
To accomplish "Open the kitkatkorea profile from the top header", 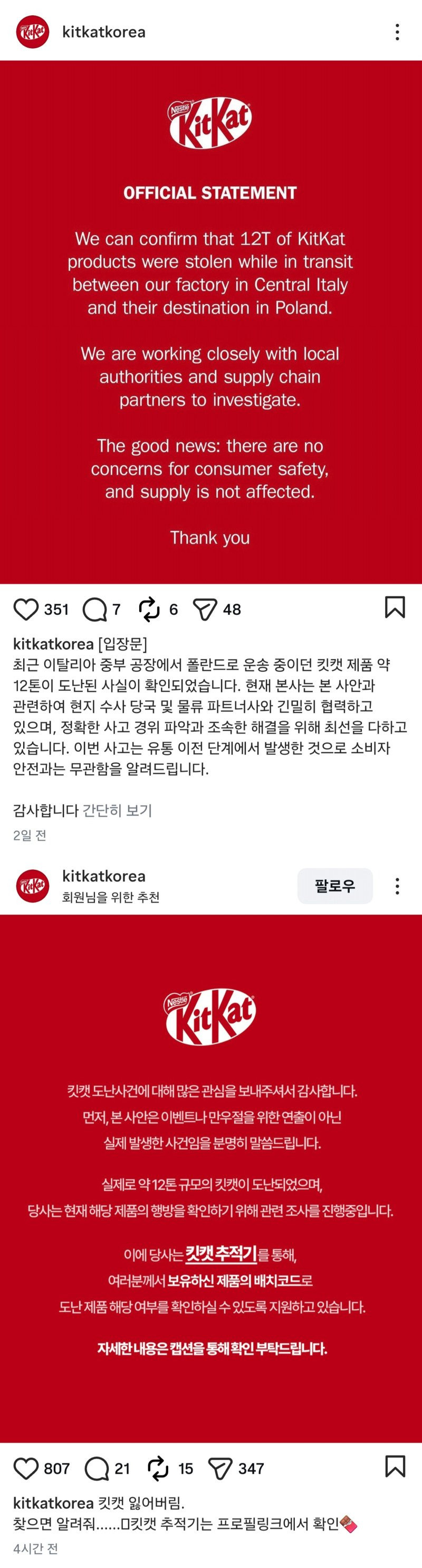I will click(x=103, y=32).
